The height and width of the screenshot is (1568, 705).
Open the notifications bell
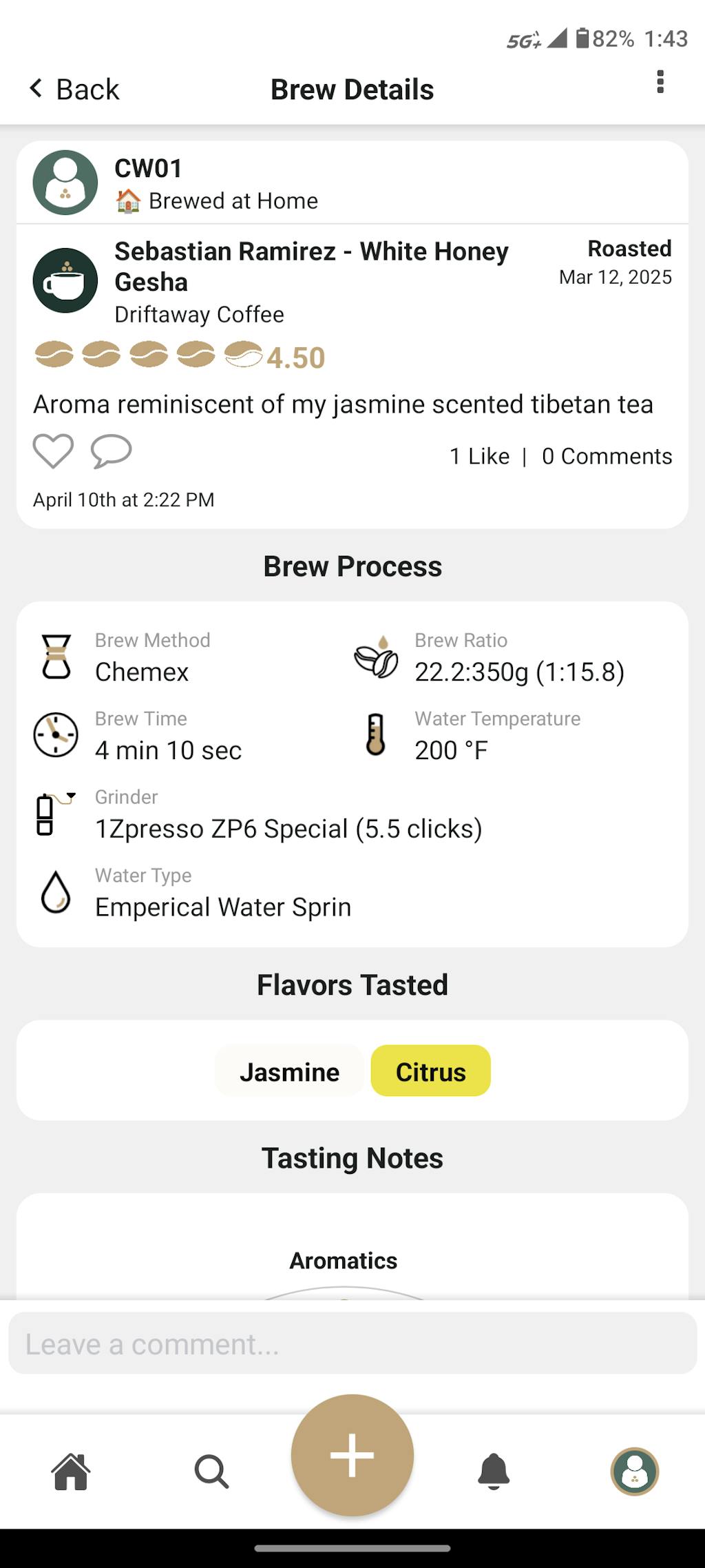494,1472
